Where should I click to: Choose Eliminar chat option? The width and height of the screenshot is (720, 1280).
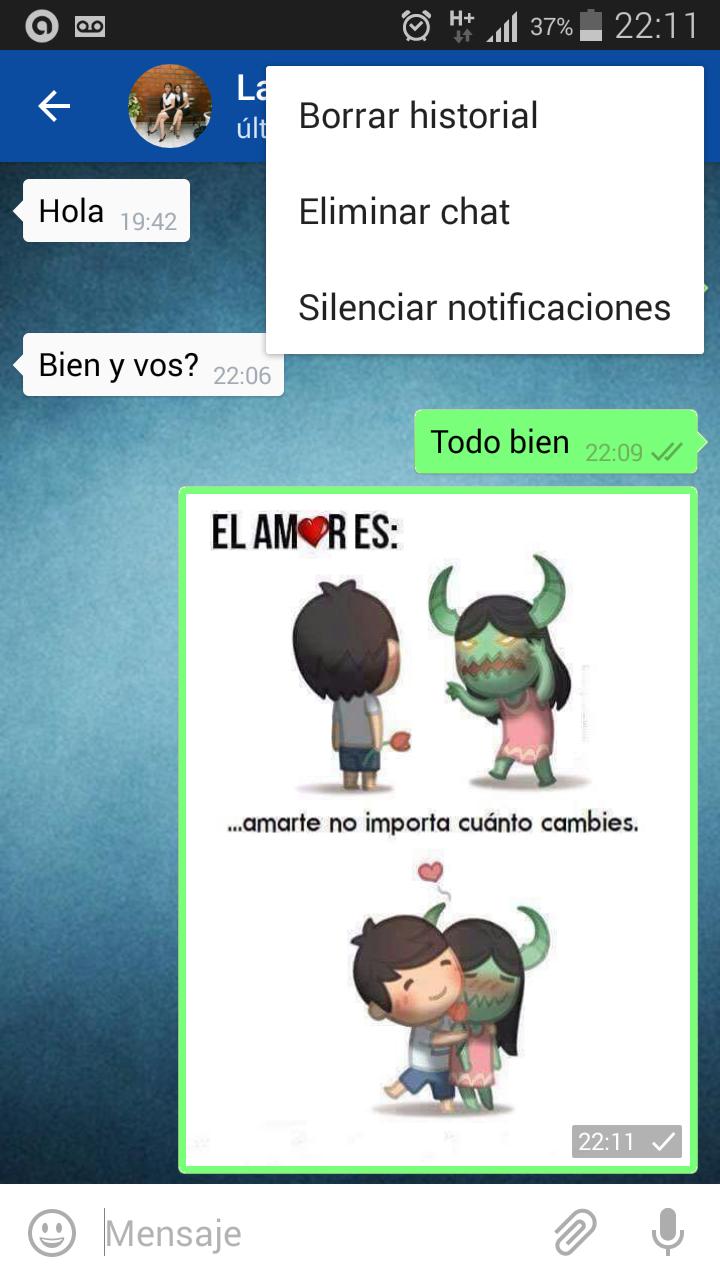404,212
